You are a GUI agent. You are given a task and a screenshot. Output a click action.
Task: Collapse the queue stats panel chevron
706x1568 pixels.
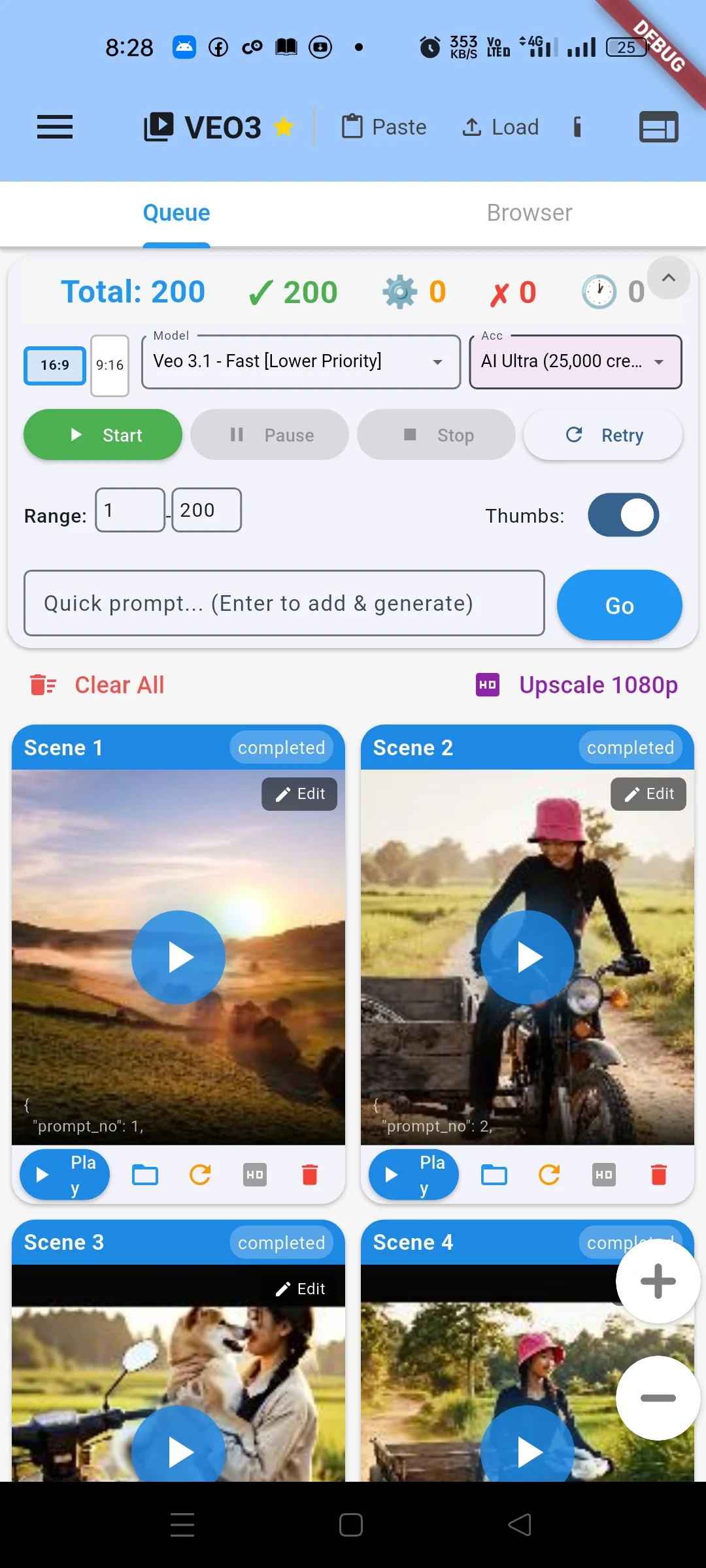[x=669, y=278]
